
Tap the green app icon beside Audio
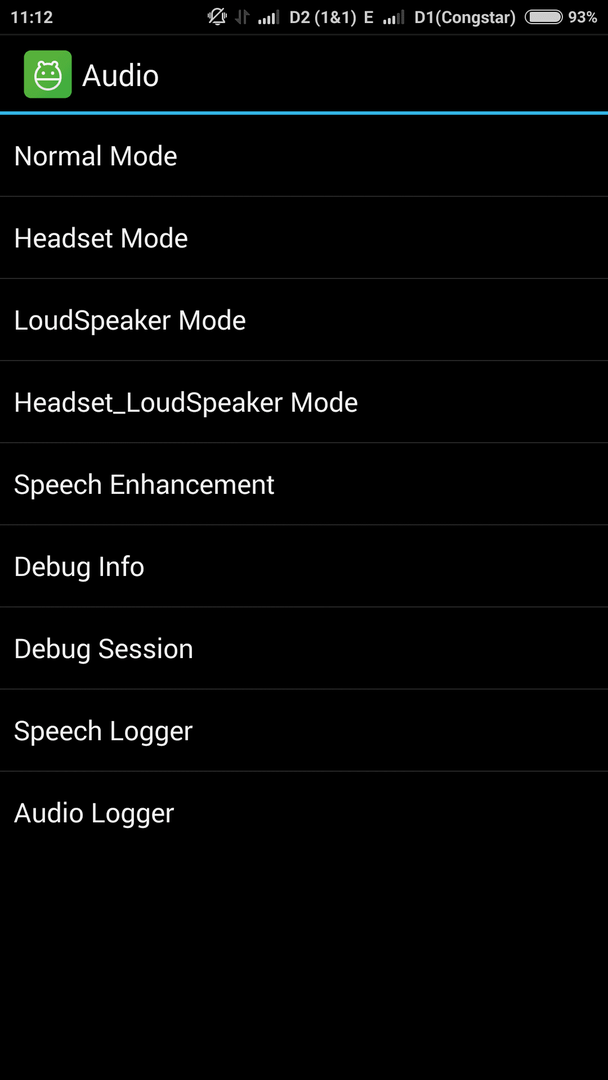[48, 74]
